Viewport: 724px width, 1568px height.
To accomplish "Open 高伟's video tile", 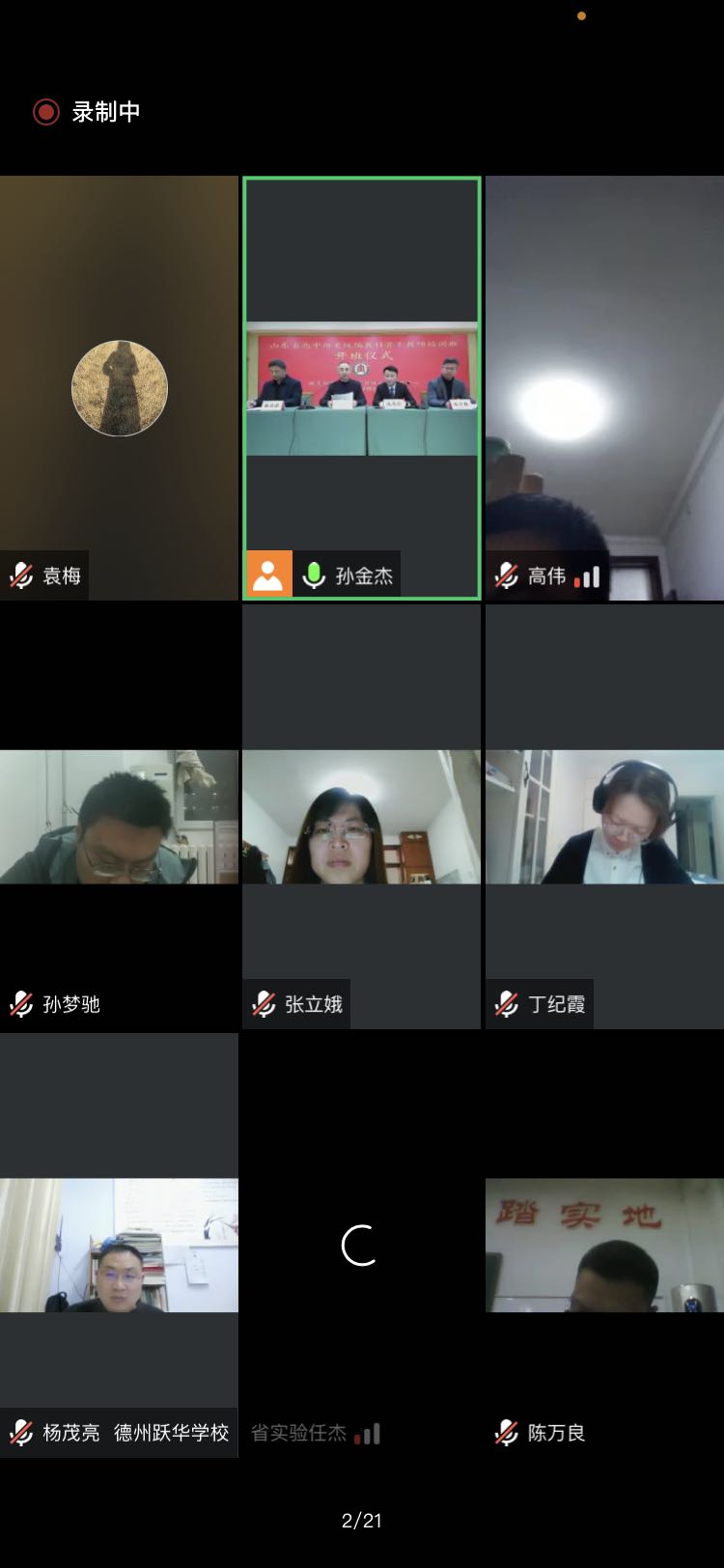I will (604, 387).
